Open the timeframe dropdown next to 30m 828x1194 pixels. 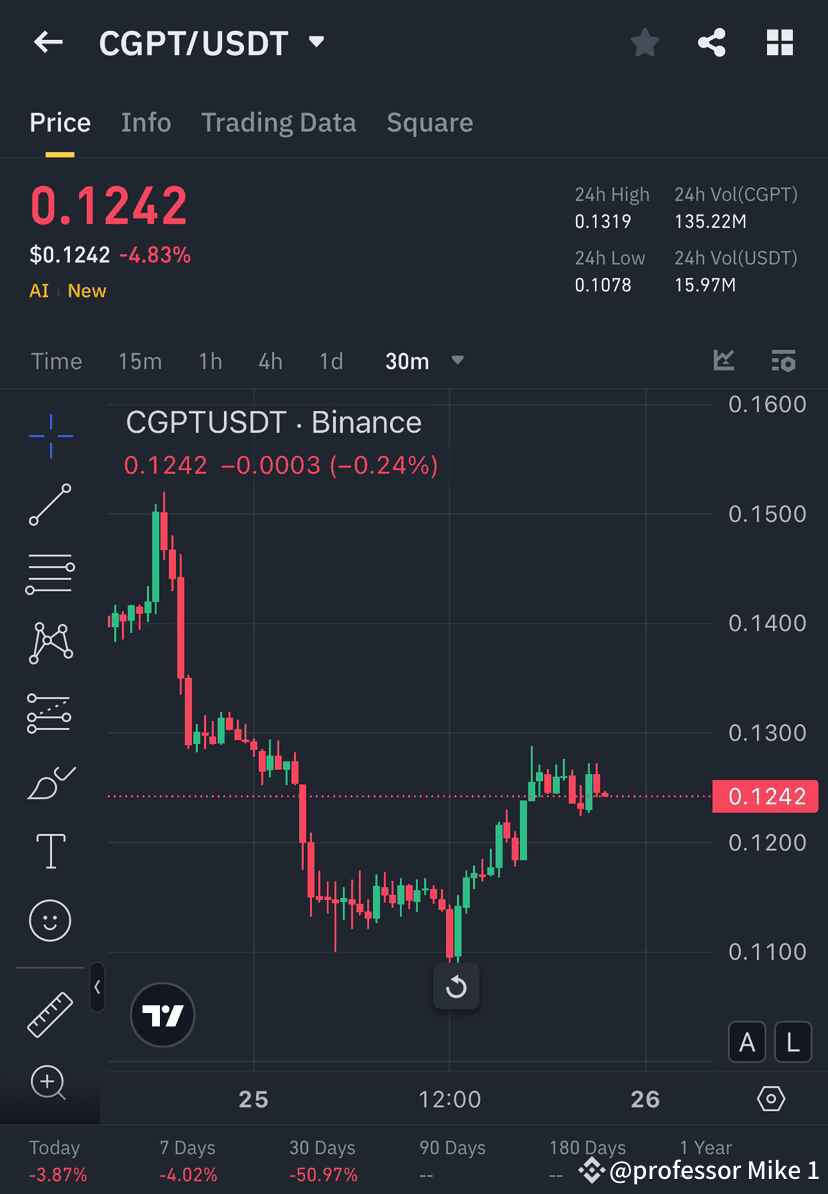[457, 361]
